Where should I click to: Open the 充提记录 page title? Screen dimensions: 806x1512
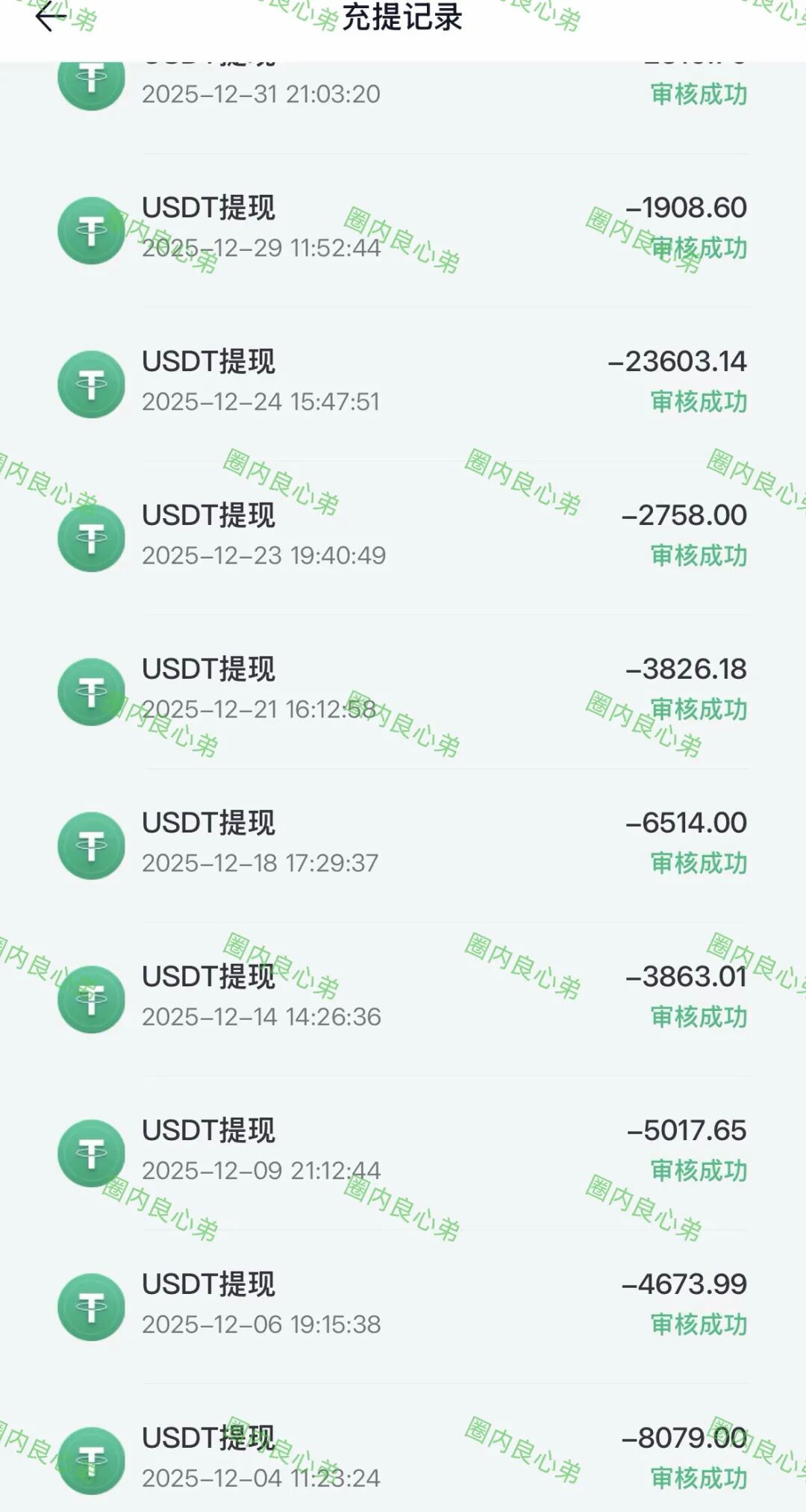pos(403,20)
